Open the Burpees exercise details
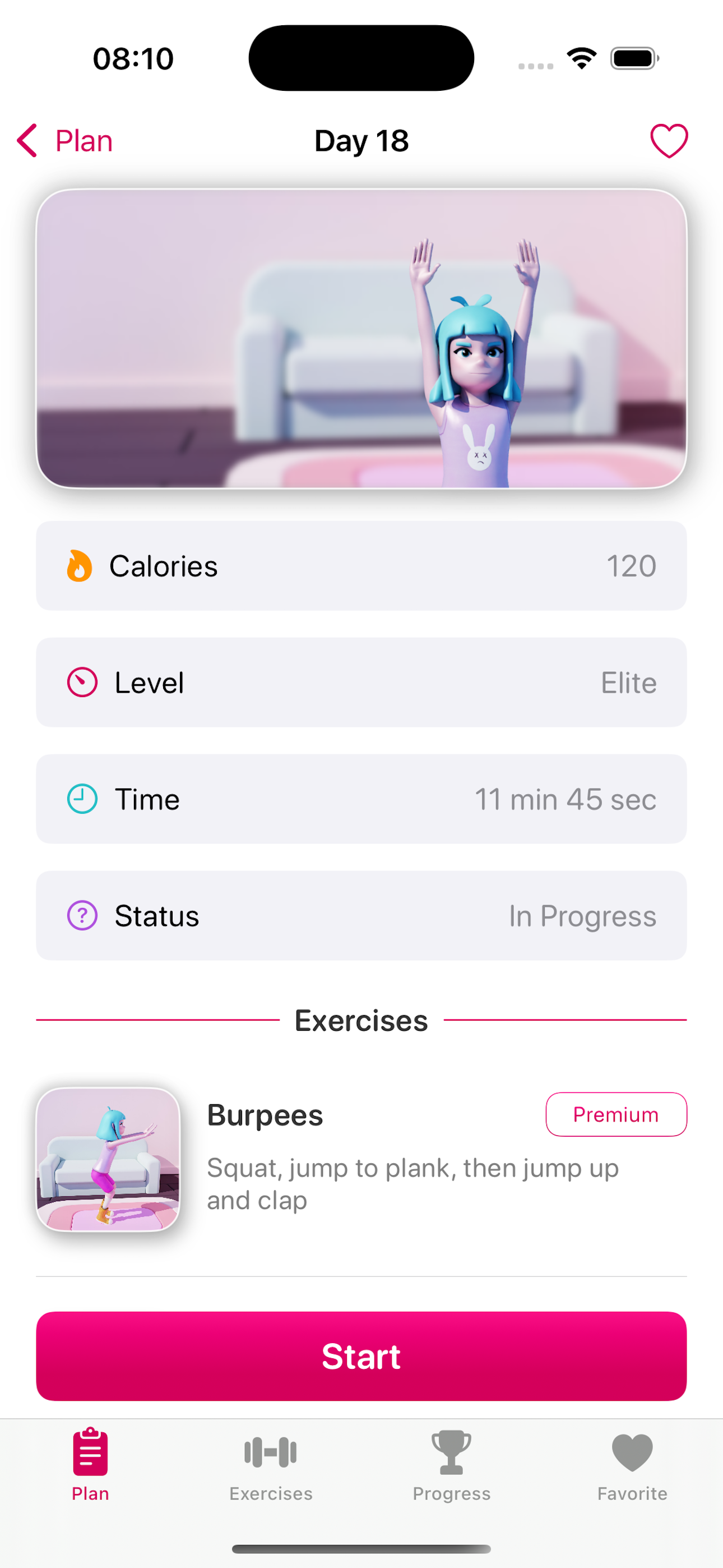This screenshot has width=723, height=1568. tap(265, 1115)
